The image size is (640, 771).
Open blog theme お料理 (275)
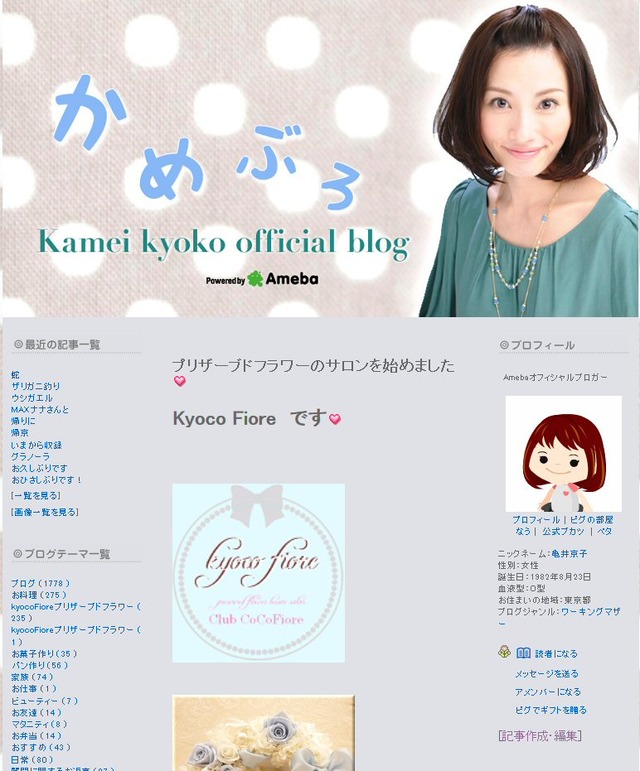39,595
